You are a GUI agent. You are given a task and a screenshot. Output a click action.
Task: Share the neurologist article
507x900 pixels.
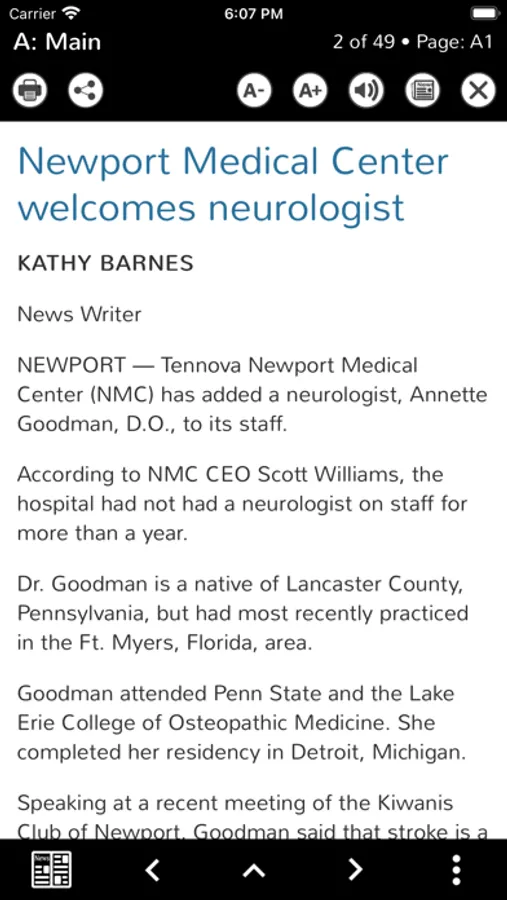click(x=86, y=90)
